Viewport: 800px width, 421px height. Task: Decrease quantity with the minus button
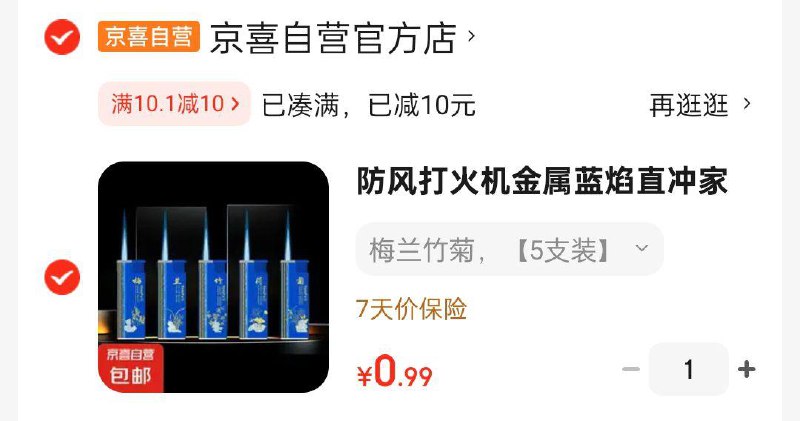pyautogui.click(x=630, y=369)
